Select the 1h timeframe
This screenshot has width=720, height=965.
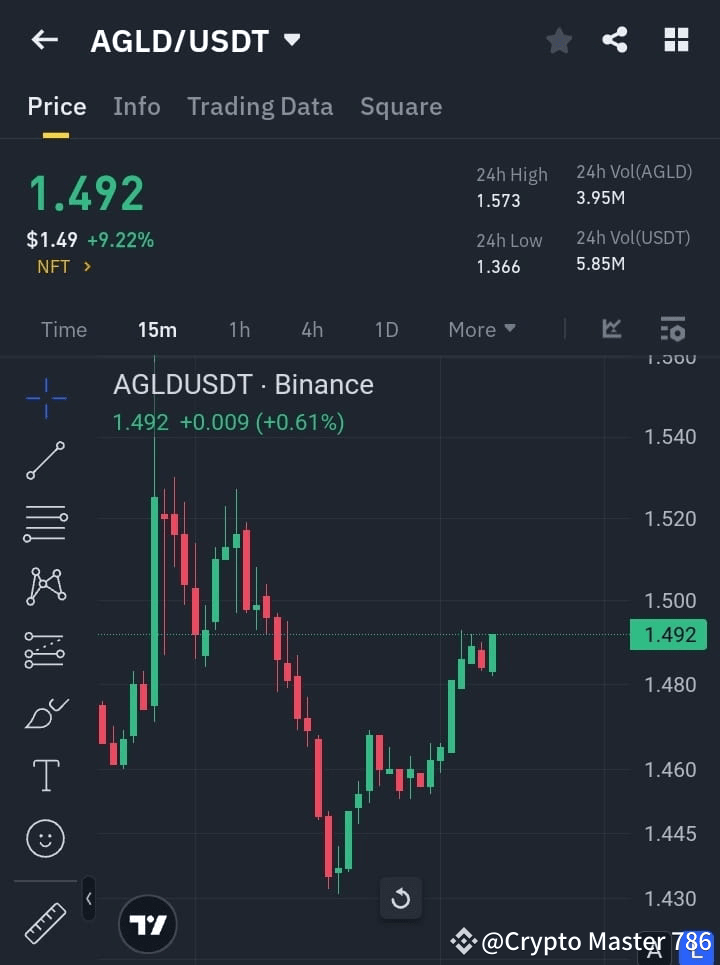click(x=239, y=329)
